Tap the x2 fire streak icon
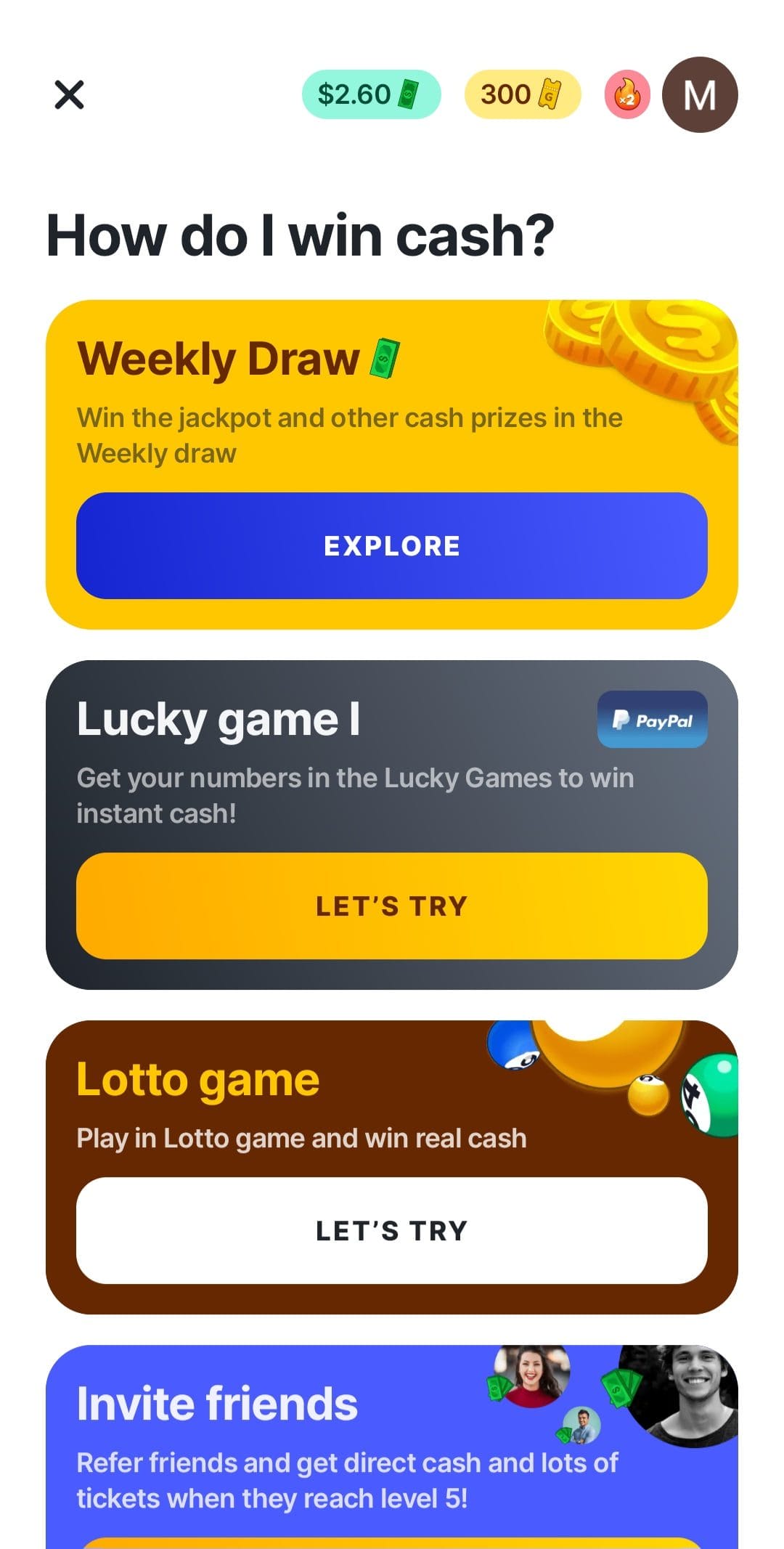 point(627,94)
